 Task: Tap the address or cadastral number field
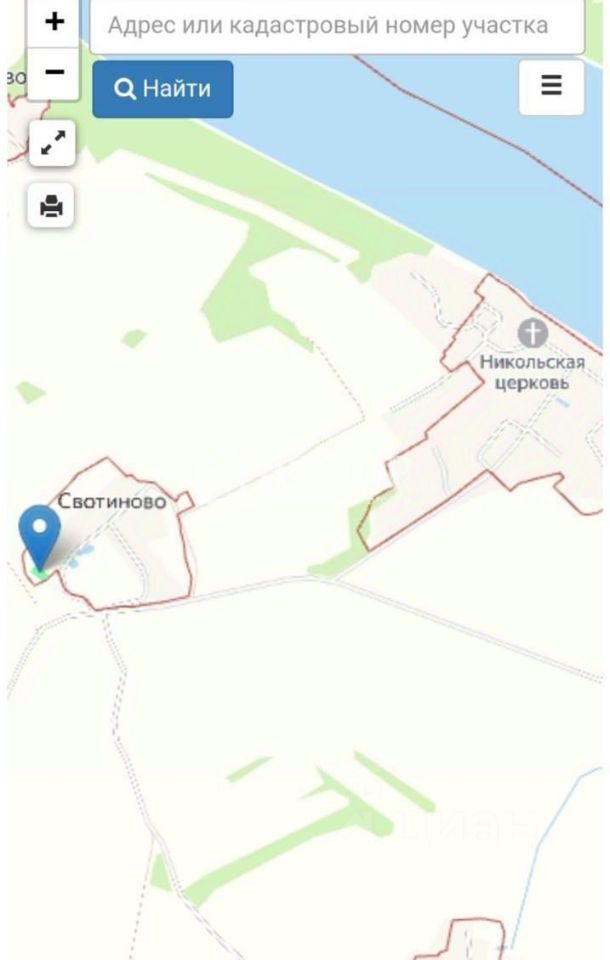coord(337,26)
